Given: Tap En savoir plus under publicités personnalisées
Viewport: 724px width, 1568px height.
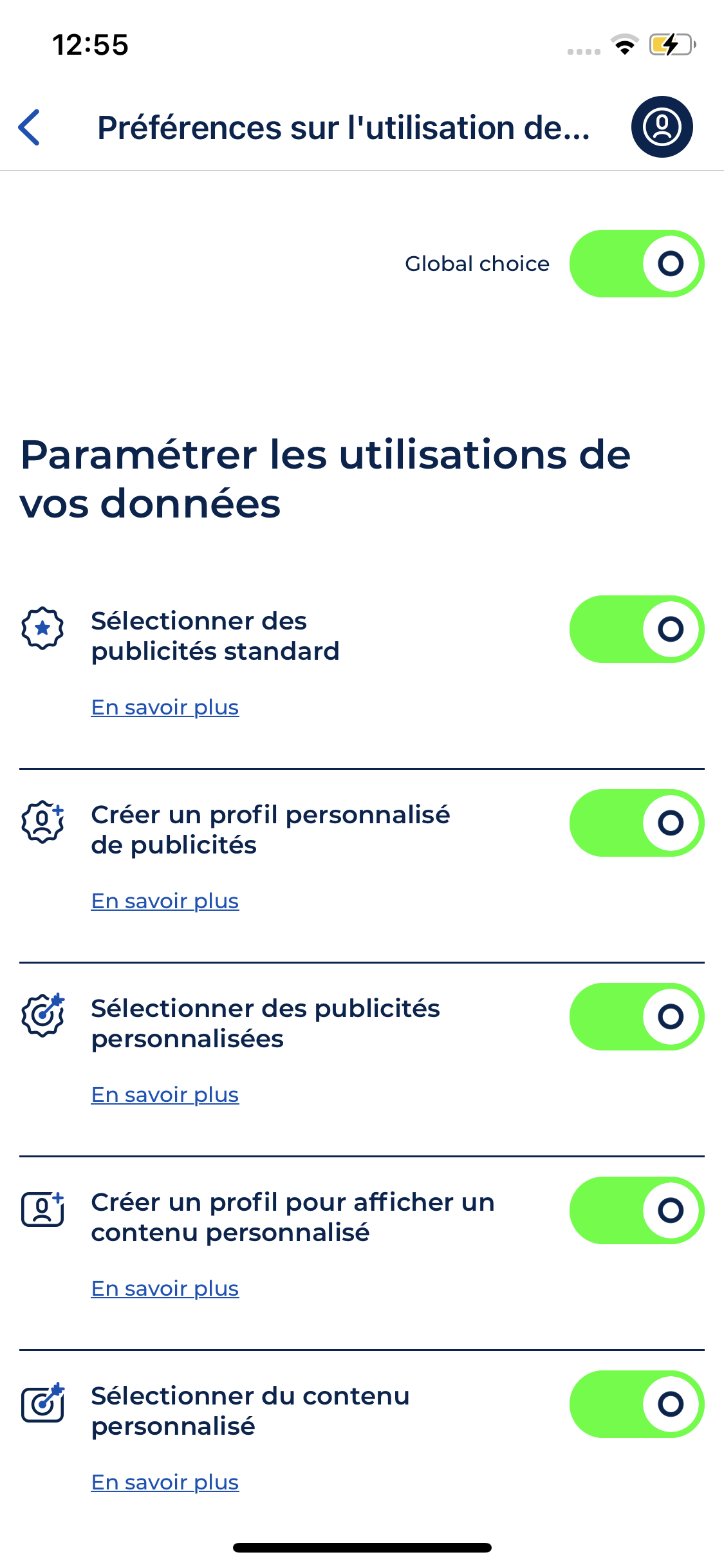Looking at the screenshot, I should point(165,1095).
